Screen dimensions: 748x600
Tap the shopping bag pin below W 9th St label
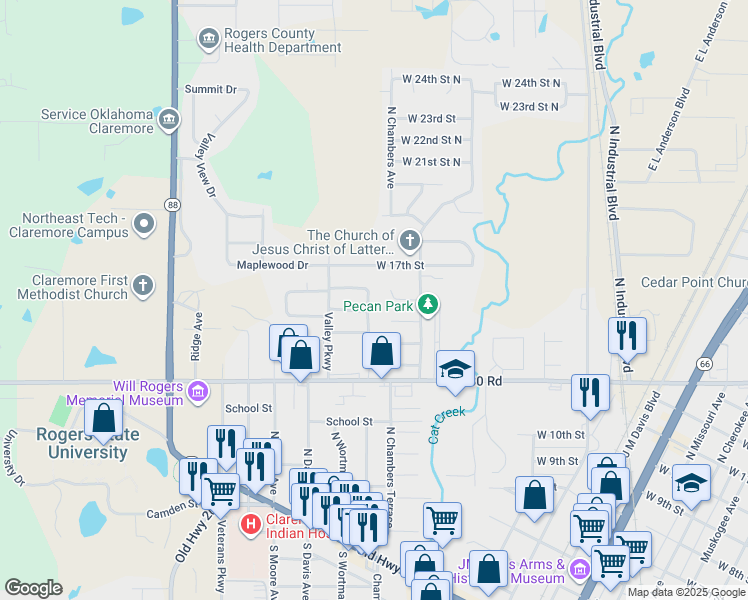tap(534, 497)
